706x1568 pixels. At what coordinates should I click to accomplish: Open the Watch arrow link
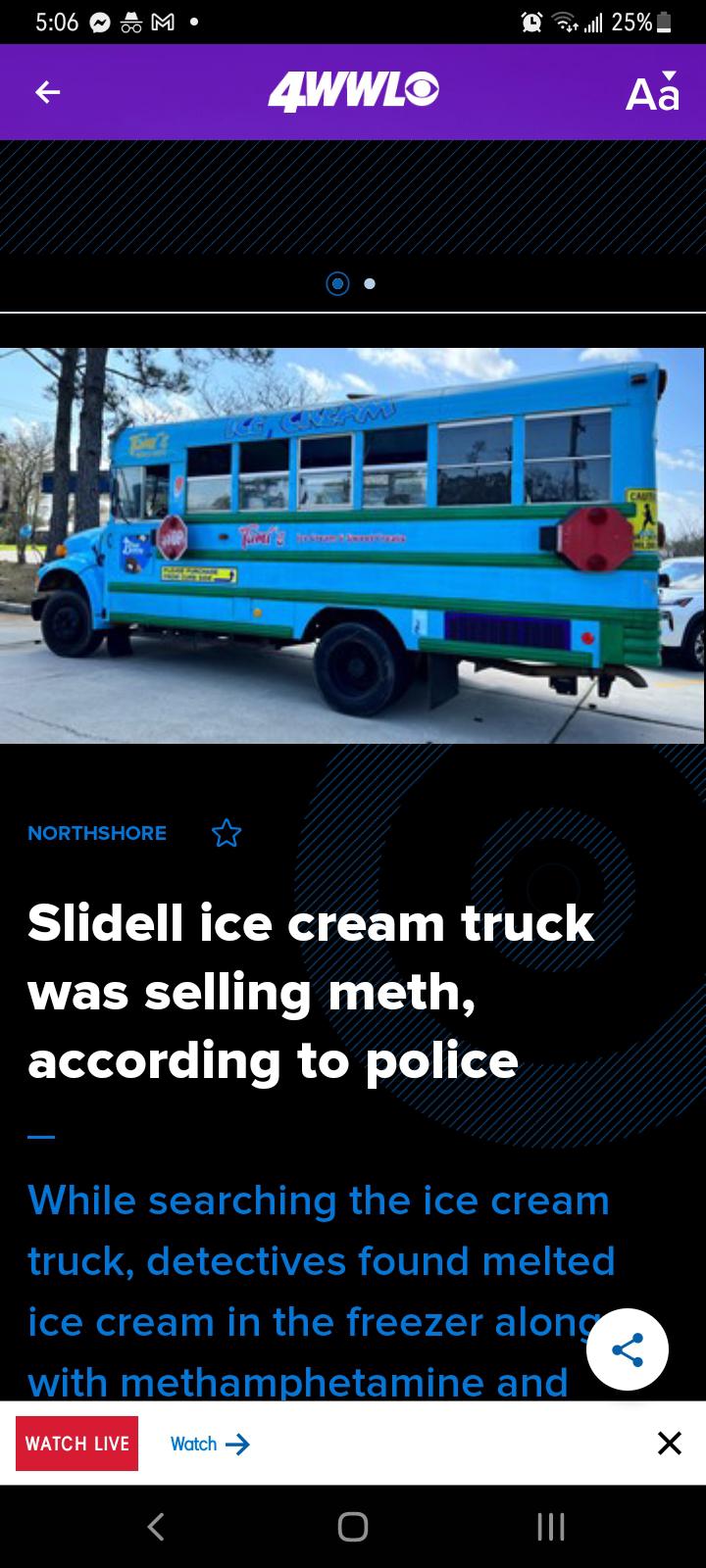pyautogui.click(x=210, y=1444)
